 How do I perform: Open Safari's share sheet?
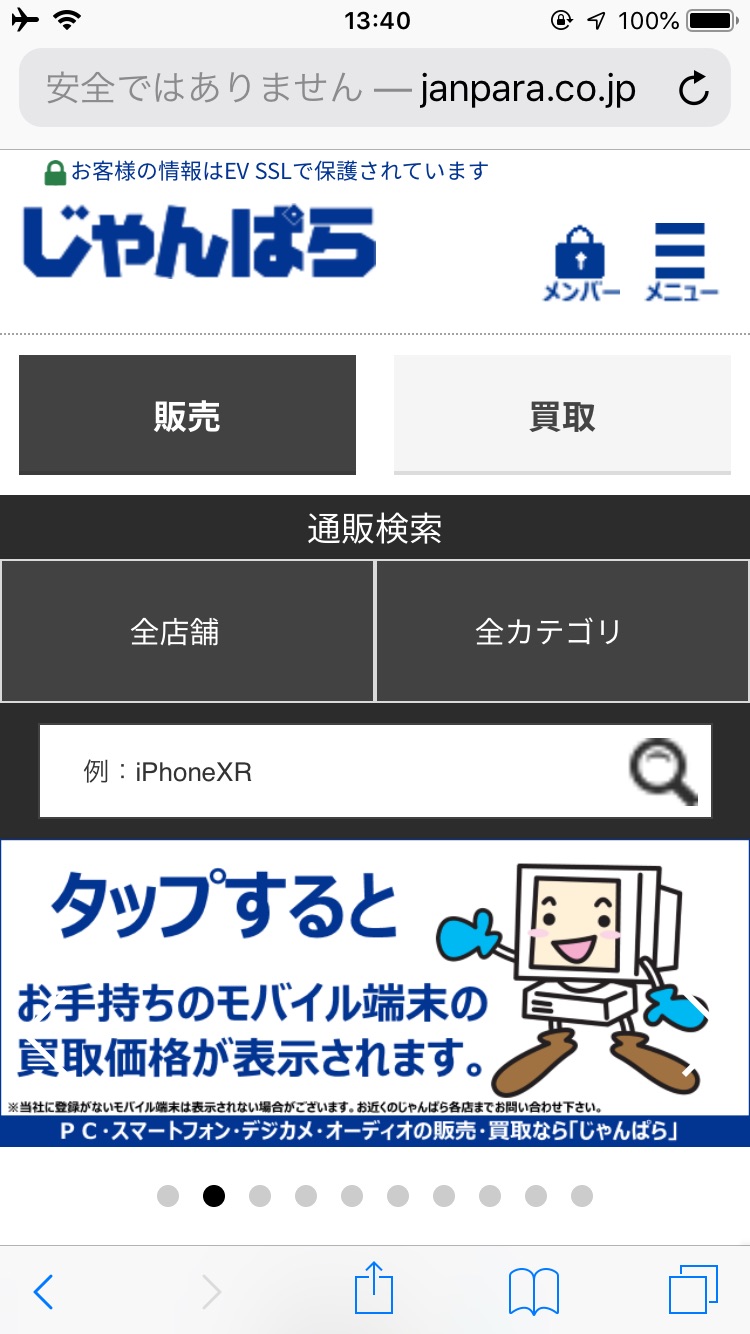coord(374,1290)
